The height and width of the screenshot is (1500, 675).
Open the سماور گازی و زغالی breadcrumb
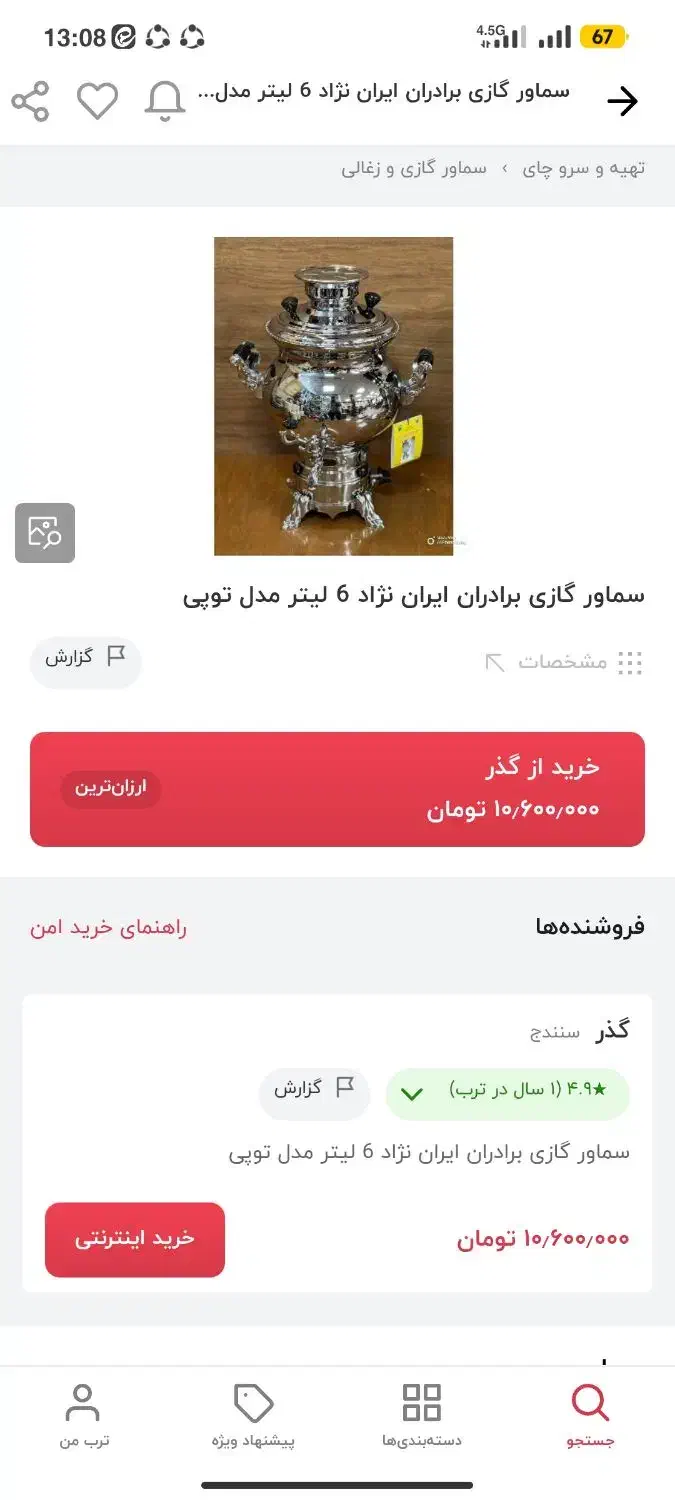click(414, 168)
